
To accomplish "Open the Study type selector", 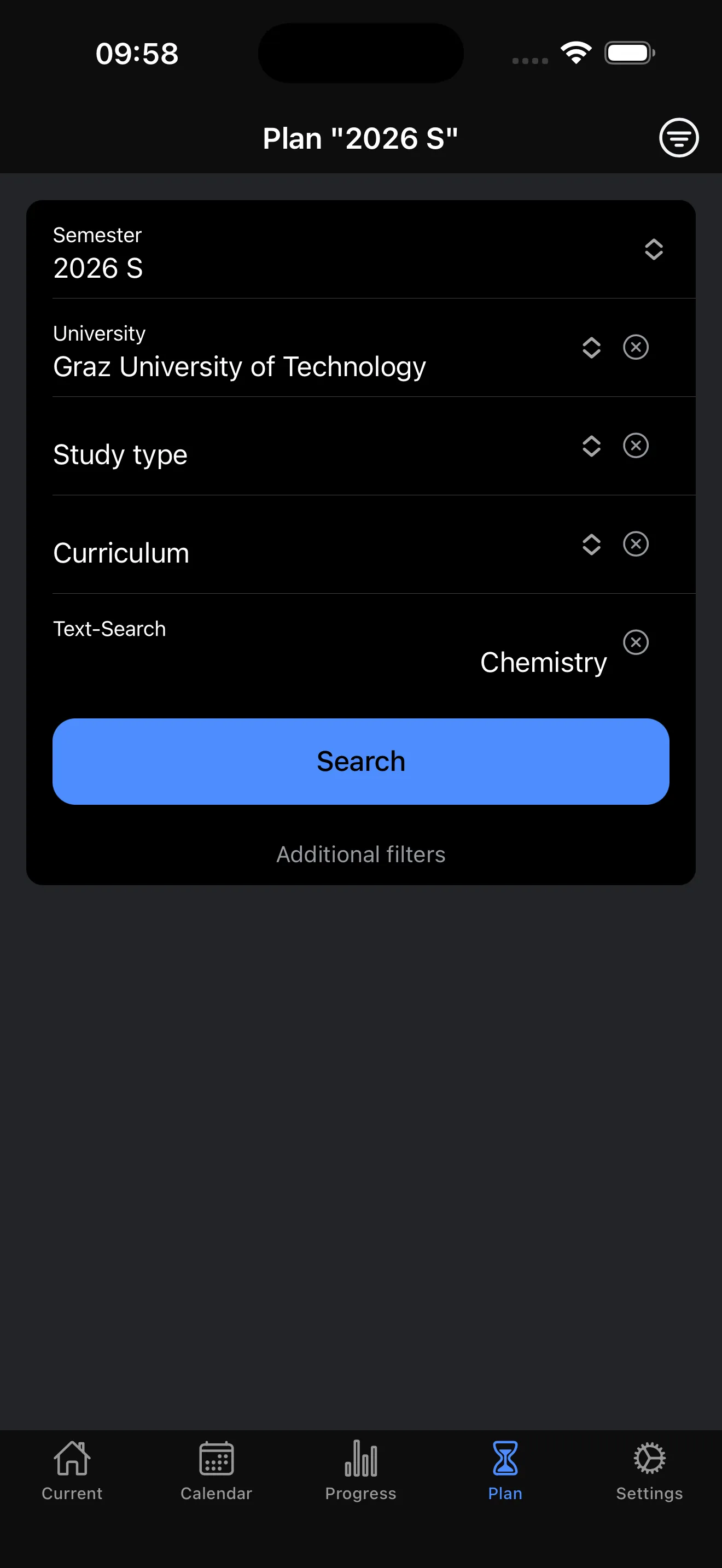I will pyautogui.click(x=591, y=446).
